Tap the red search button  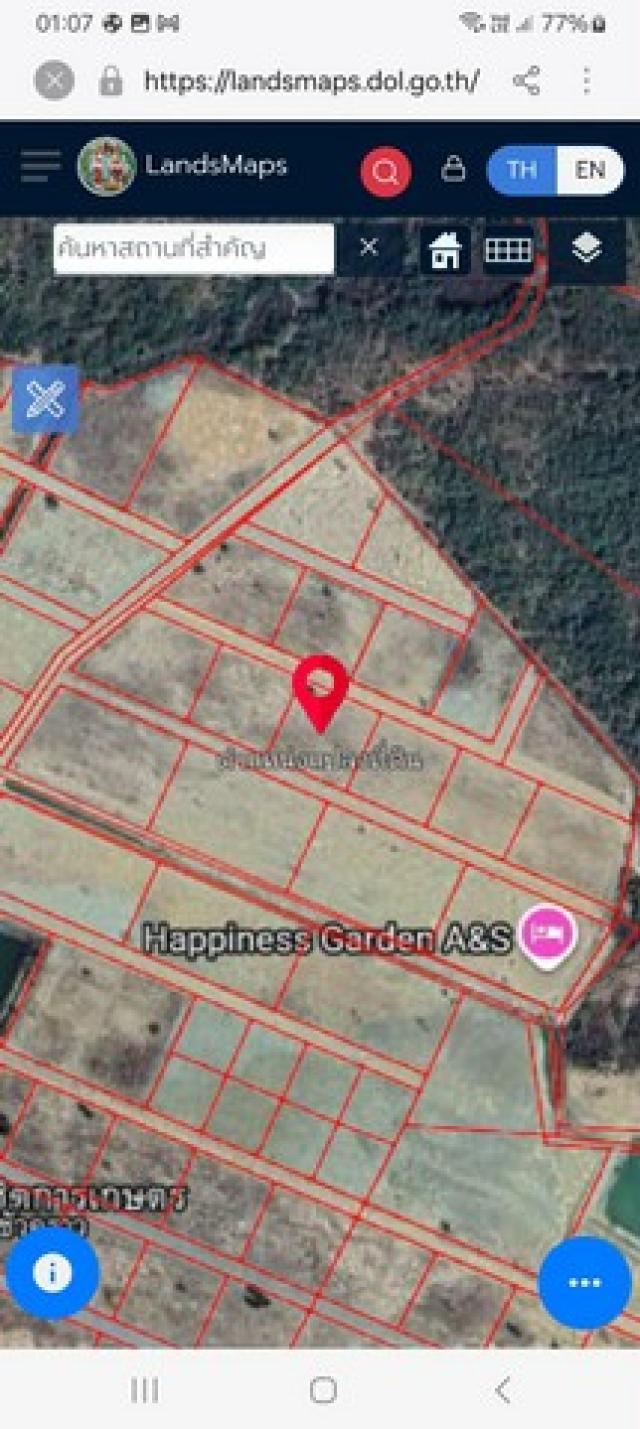pyautogui.click(x=385, y=171)
